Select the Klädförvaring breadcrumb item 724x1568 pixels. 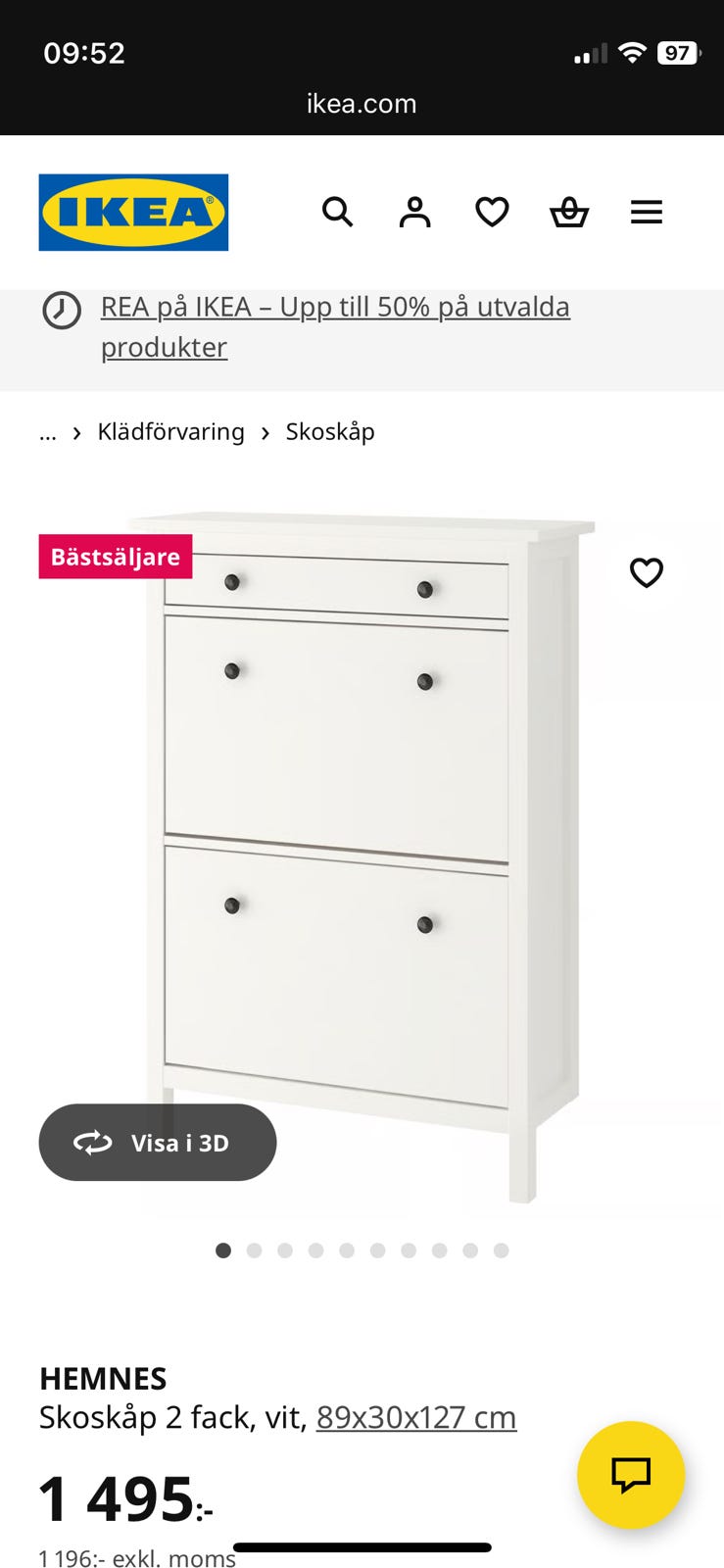click(170, 432)
